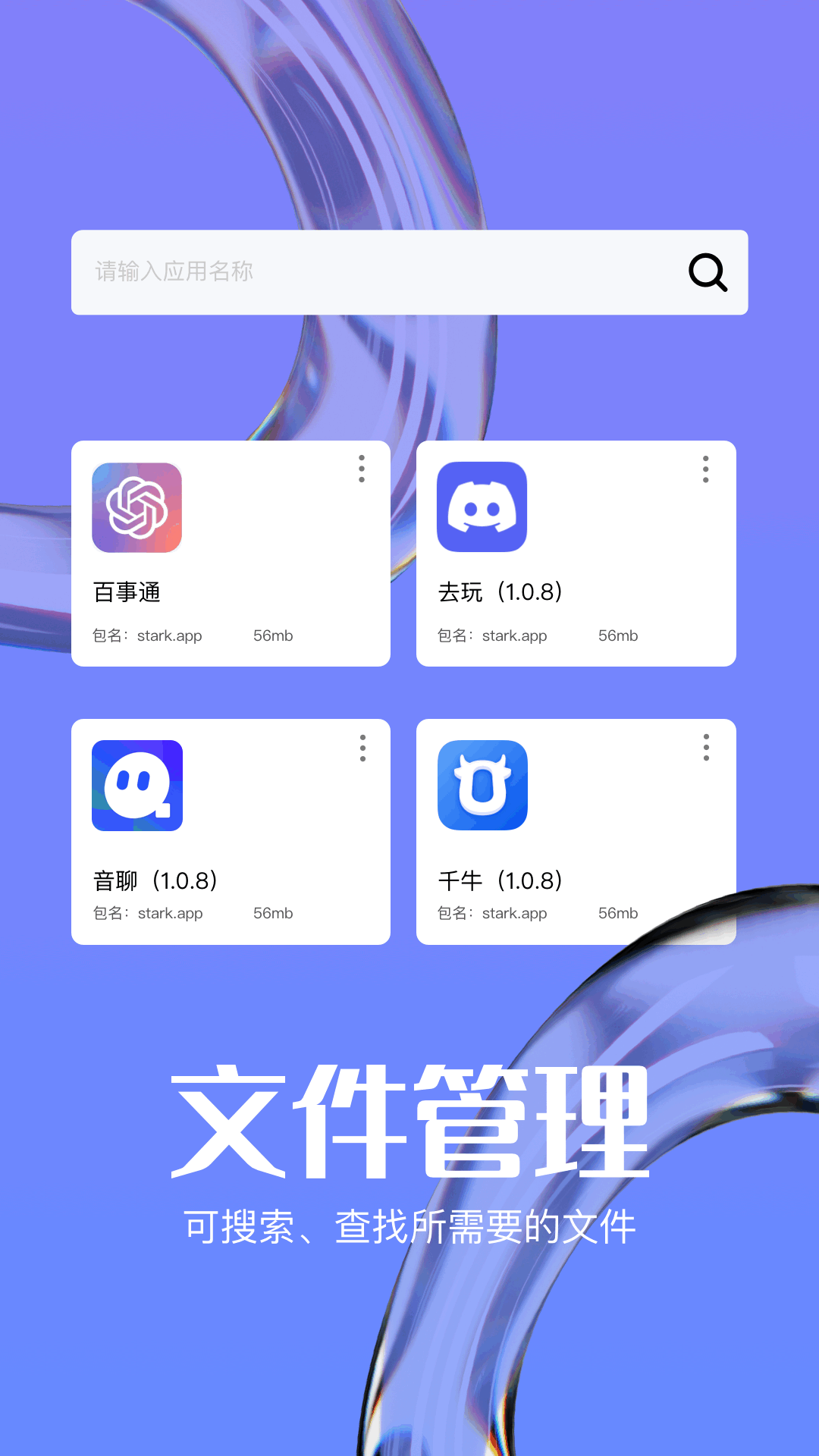This screenshot has height=1456, width=819.
Task: Click the magnifying glass search icon
Action: click(708, 272)
